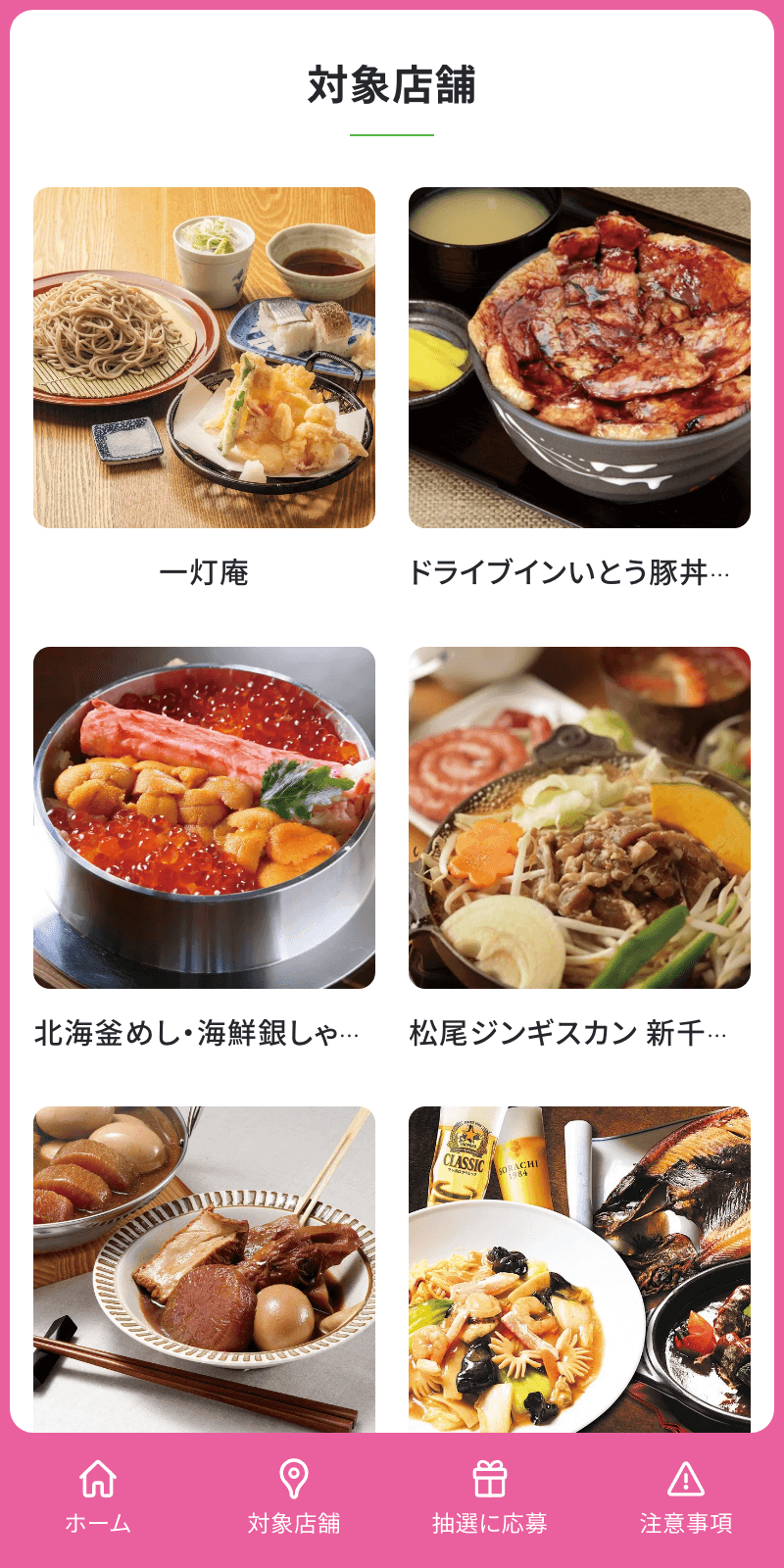Image resolution: width=784 pixels, height=1568 pixels.
Task: Tap the 対象店舗 page heading
Action: (x=392, y=82)
